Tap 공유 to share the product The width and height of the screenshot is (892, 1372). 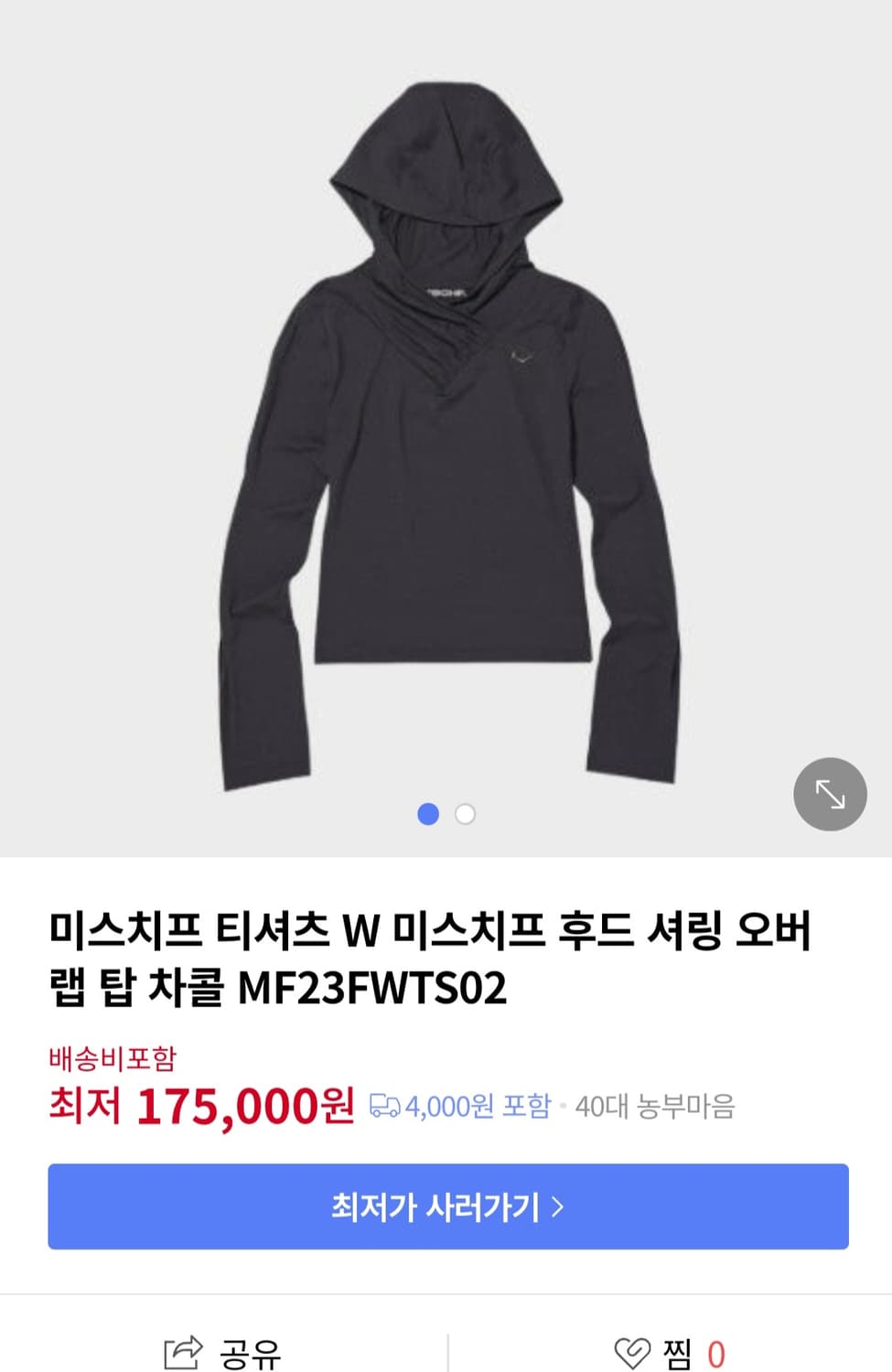tap(248, 1351)
